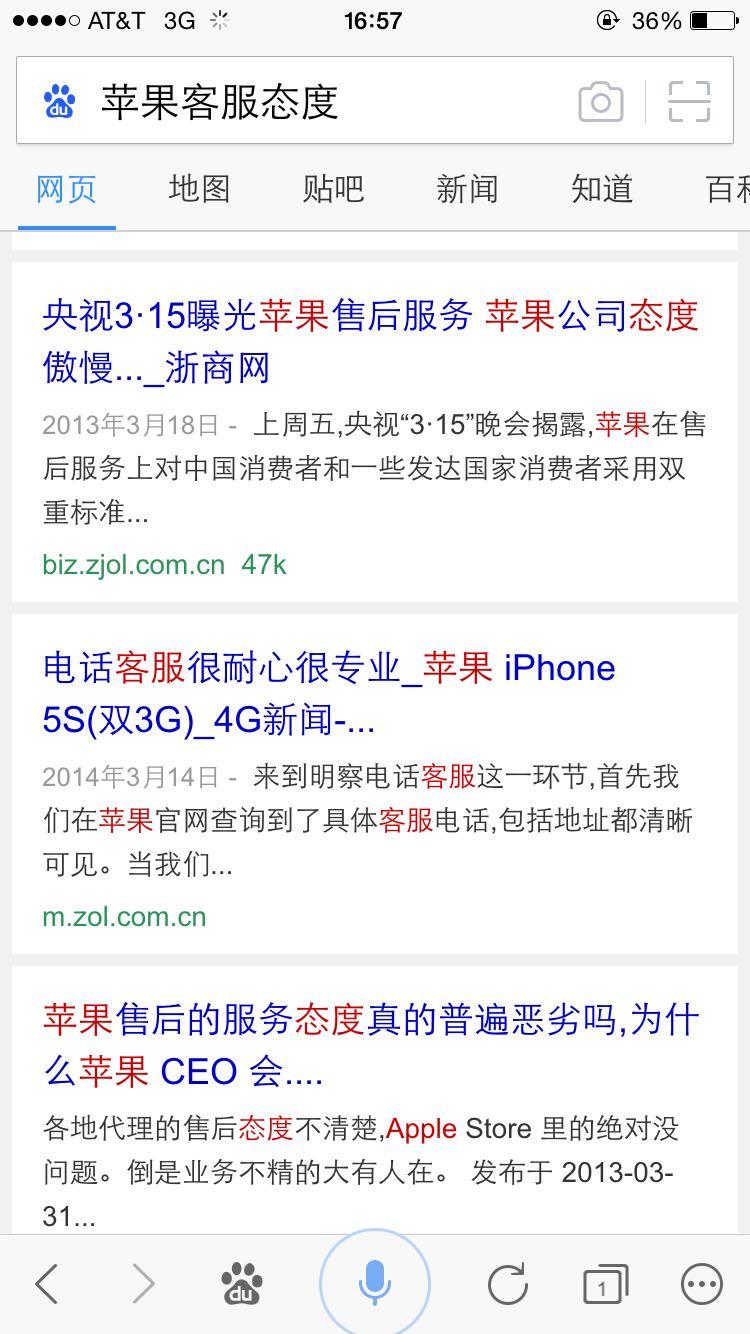
Task: Open the tab switcher showing 1 tab
Action: [x=603, y=1283]
